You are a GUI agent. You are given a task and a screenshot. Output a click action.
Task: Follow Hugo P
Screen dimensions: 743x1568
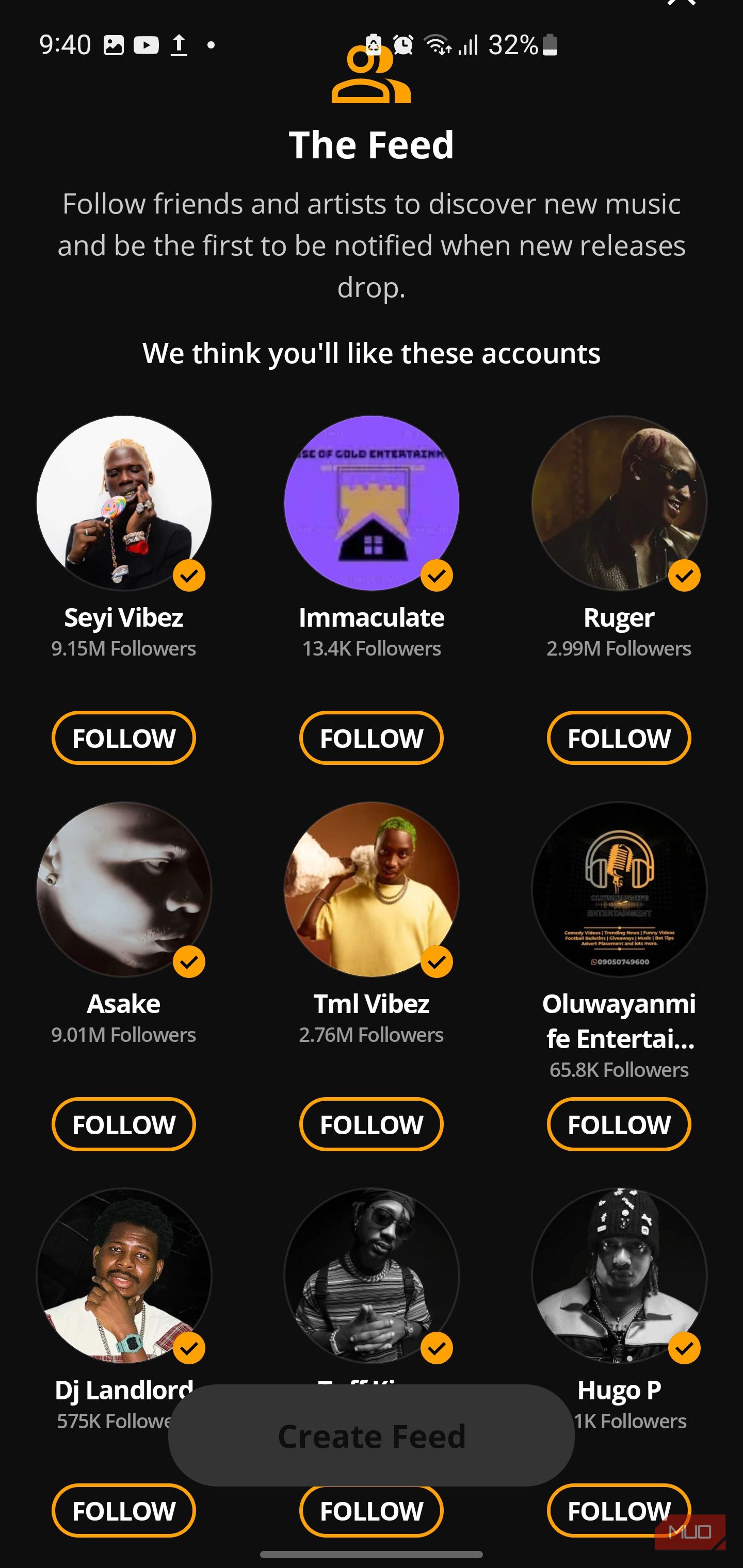[619, 1511]
